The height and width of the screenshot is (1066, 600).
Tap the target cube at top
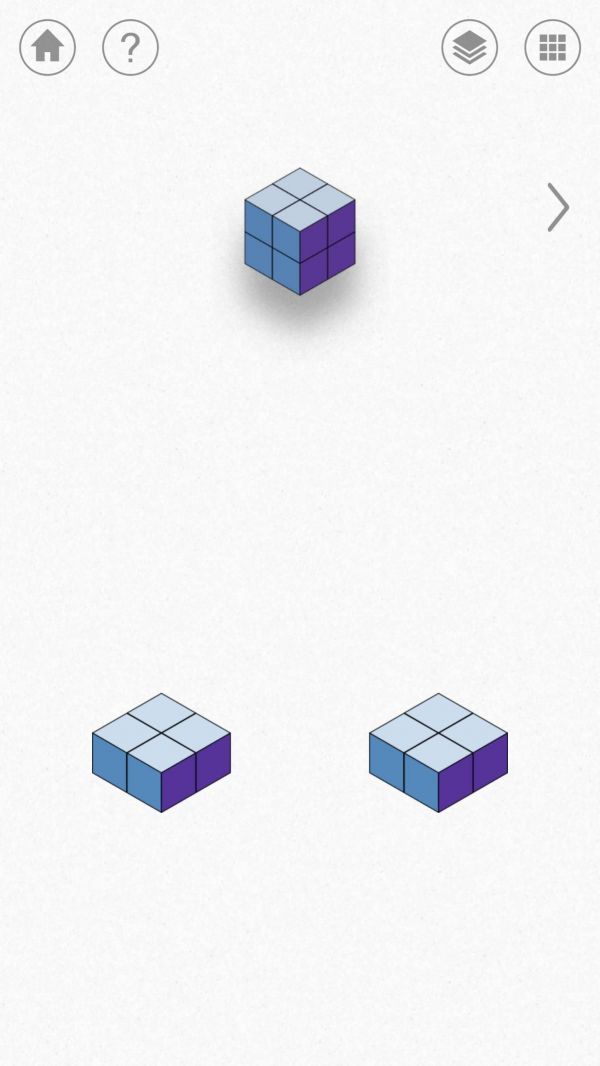[x=300, y=232]
